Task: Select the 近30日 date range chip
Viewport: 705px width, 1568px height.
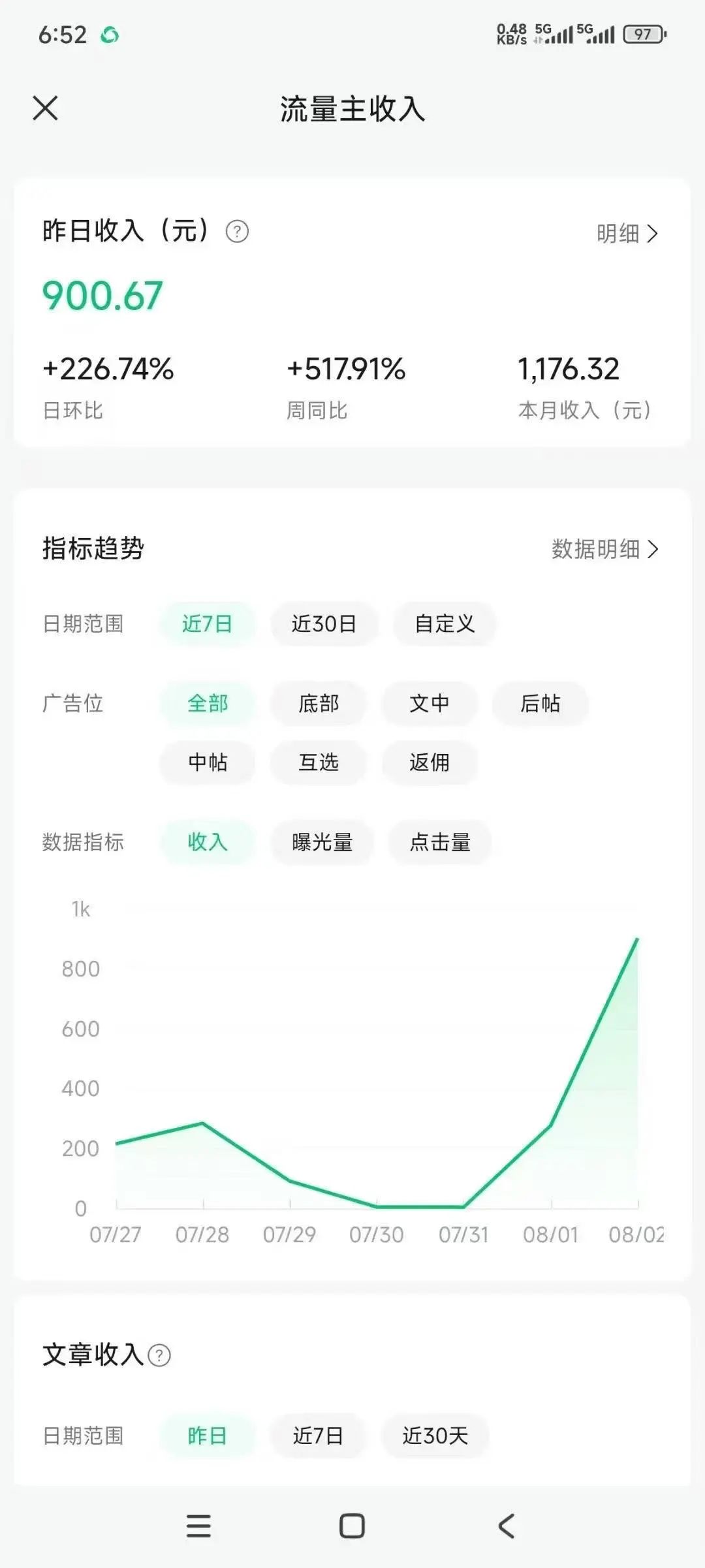Action: click(324, 624)
